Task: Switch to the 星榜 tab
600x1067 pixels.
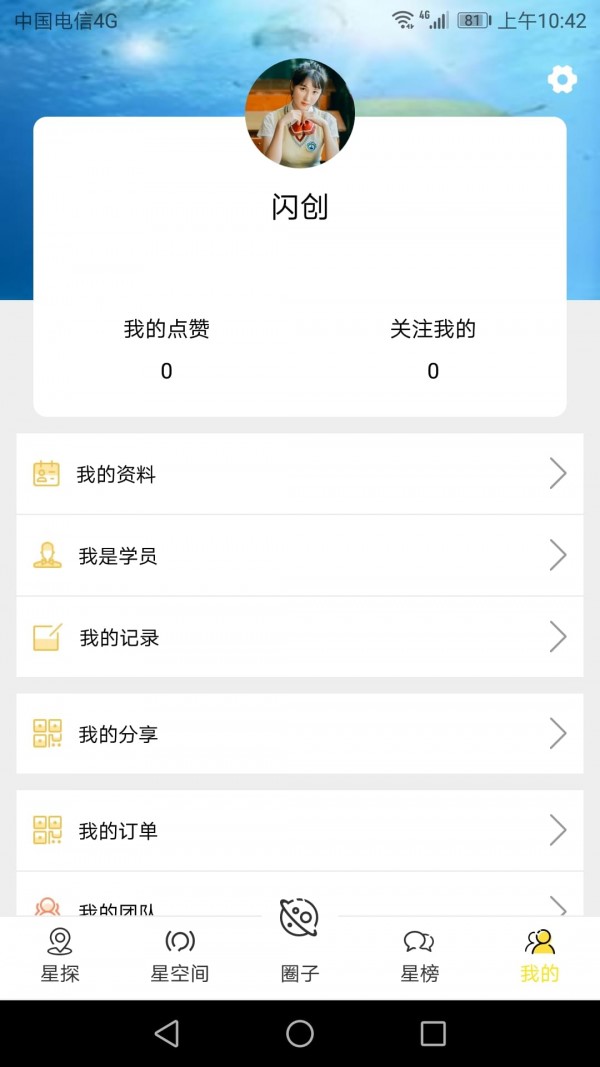Action: coord(419,955)
